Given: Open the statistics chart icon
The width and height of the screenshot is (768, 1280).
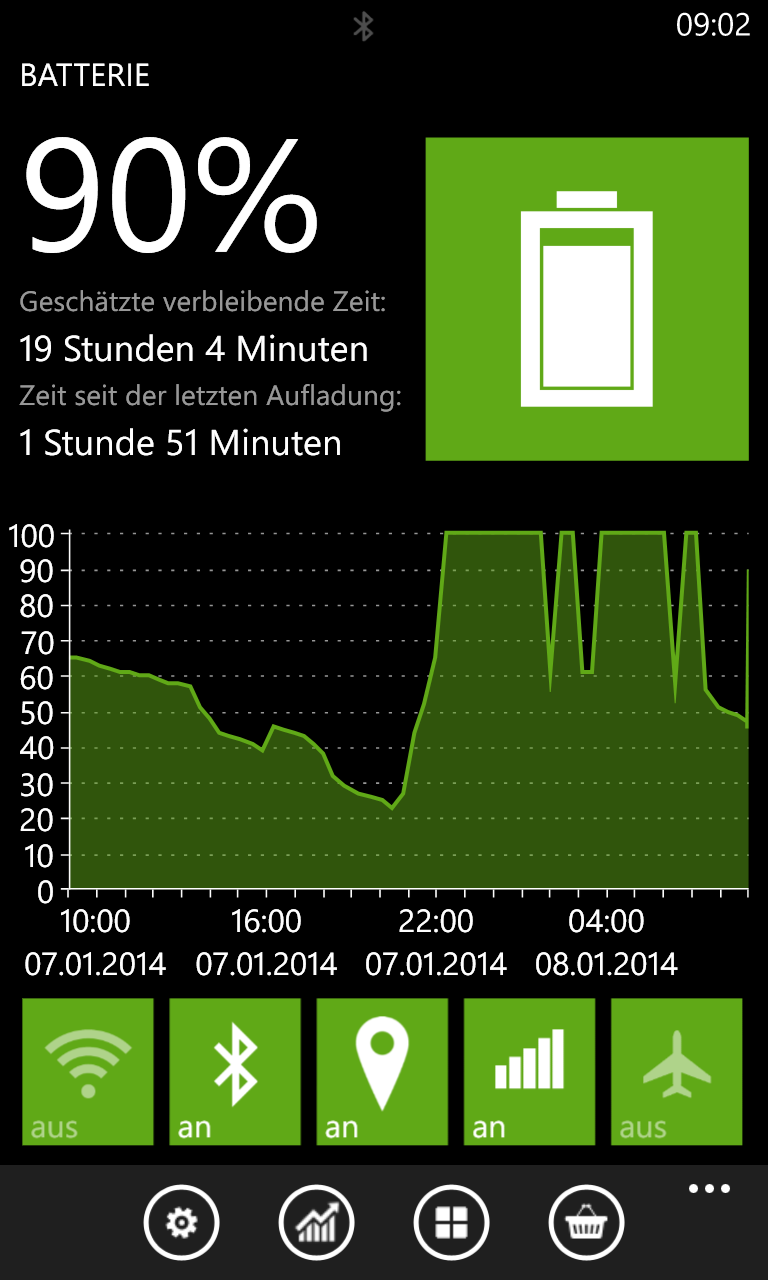Looking at the screenshot, I should tap(316, 1222).
